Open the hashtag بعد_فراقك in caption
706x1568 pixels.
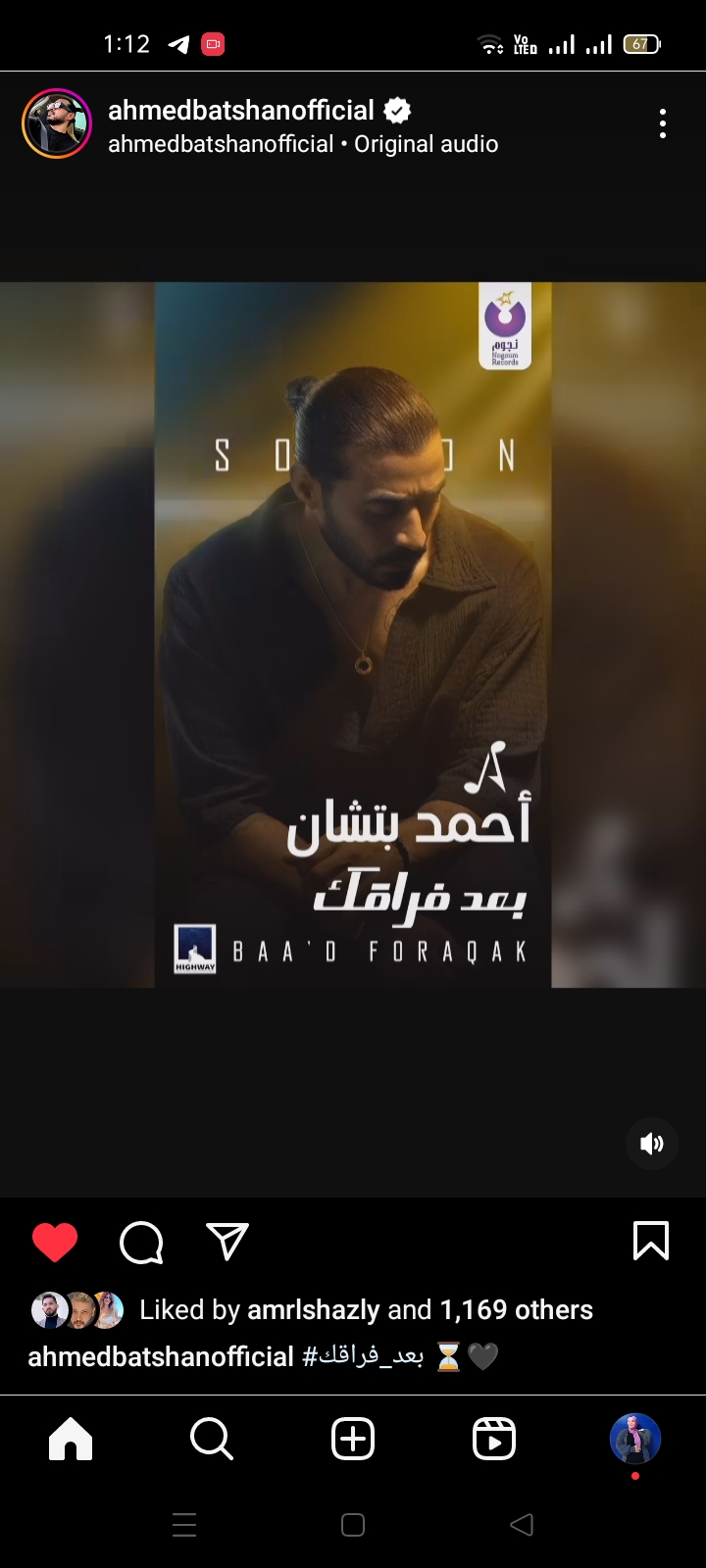(x=363, y=1357)
